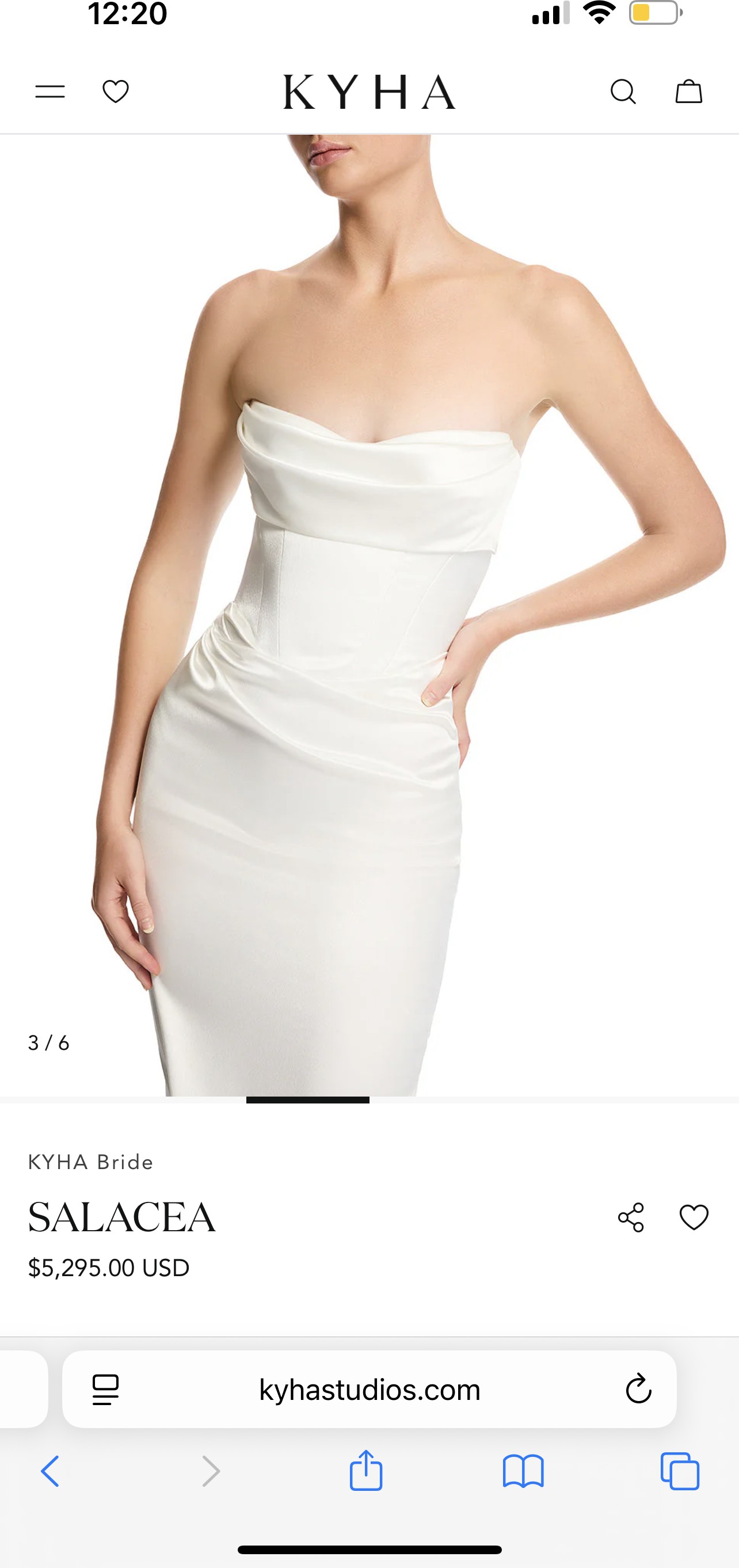
Task: Open the KYHA Bride collection link
Action: click(91, 1163)
